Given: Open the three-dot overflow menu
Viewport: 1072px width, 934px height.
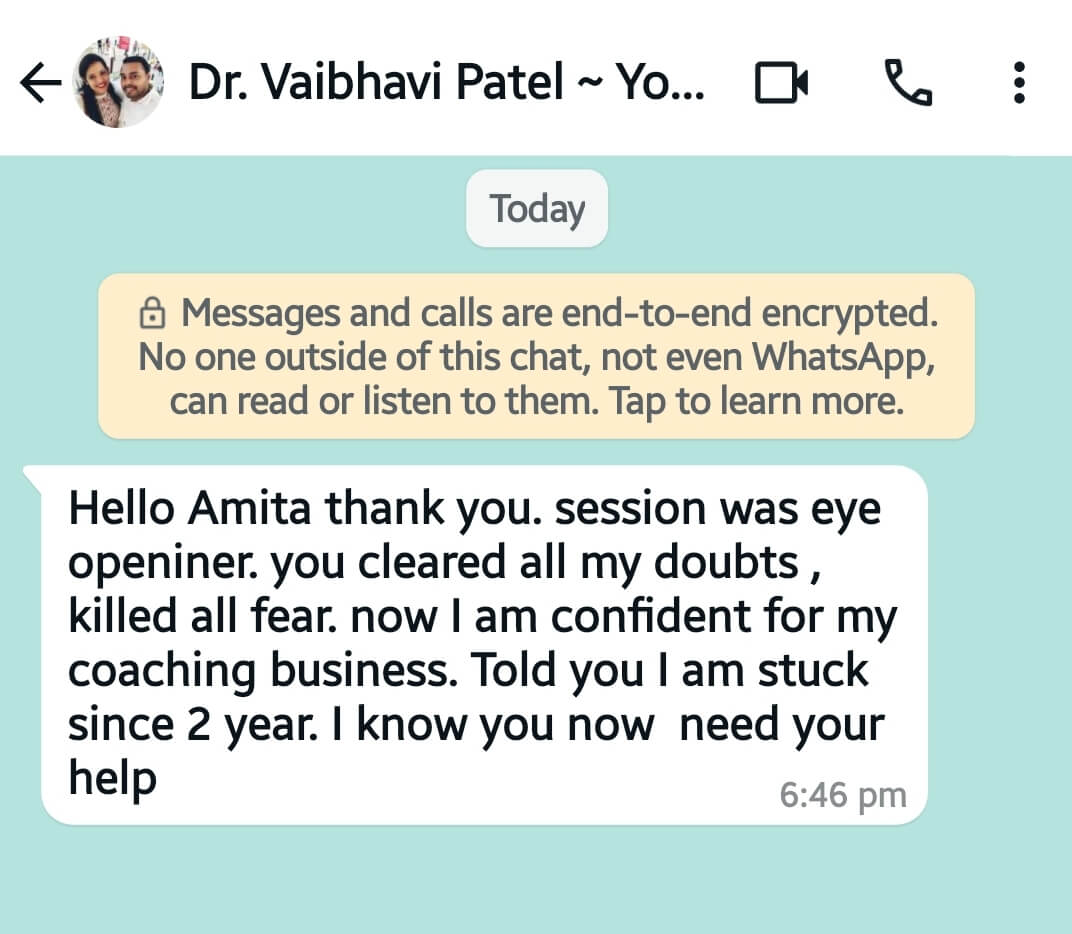Looking at the screenshot, I should [x=1019, y=83].
